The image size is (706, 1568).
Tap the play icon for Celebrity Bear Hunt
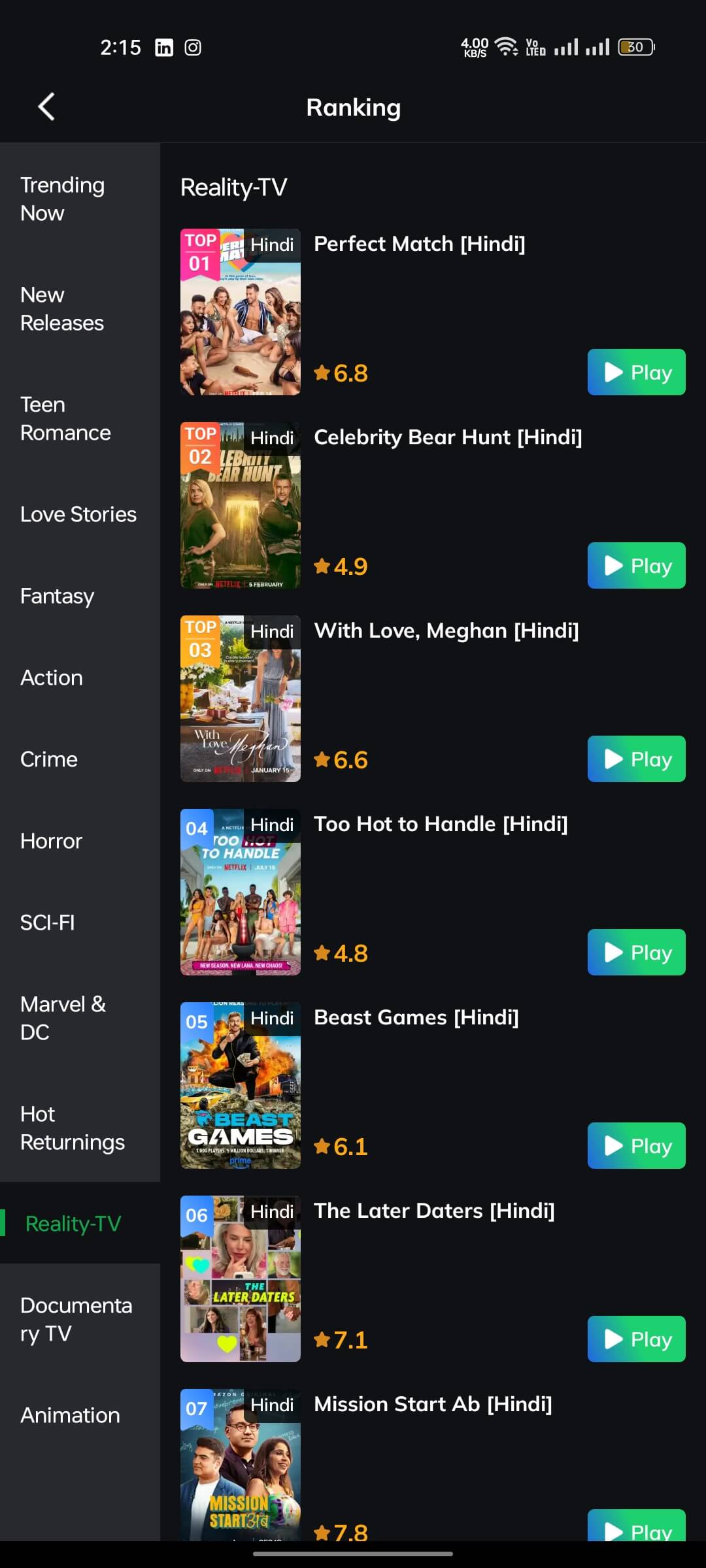tap(613, 566)
